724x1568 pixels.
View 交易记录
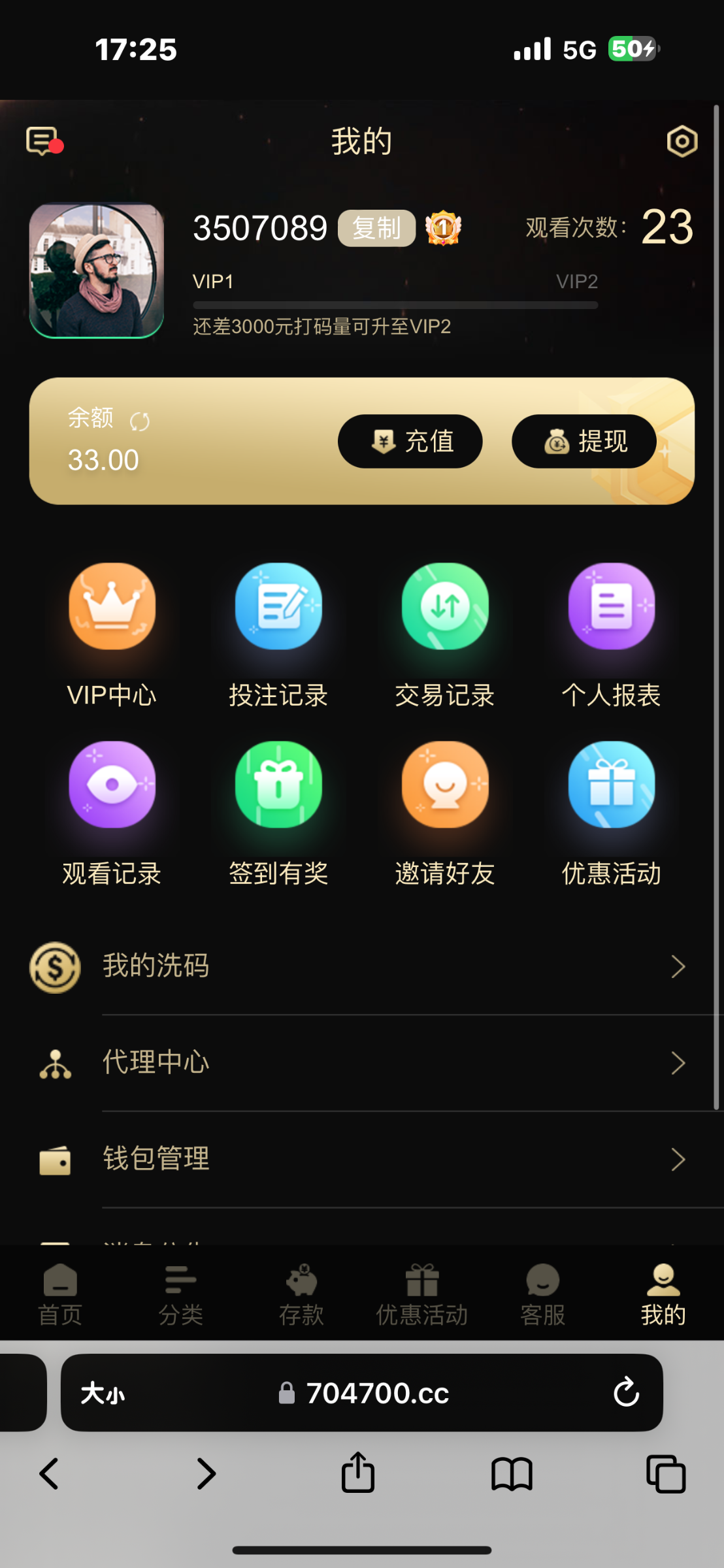445,634
